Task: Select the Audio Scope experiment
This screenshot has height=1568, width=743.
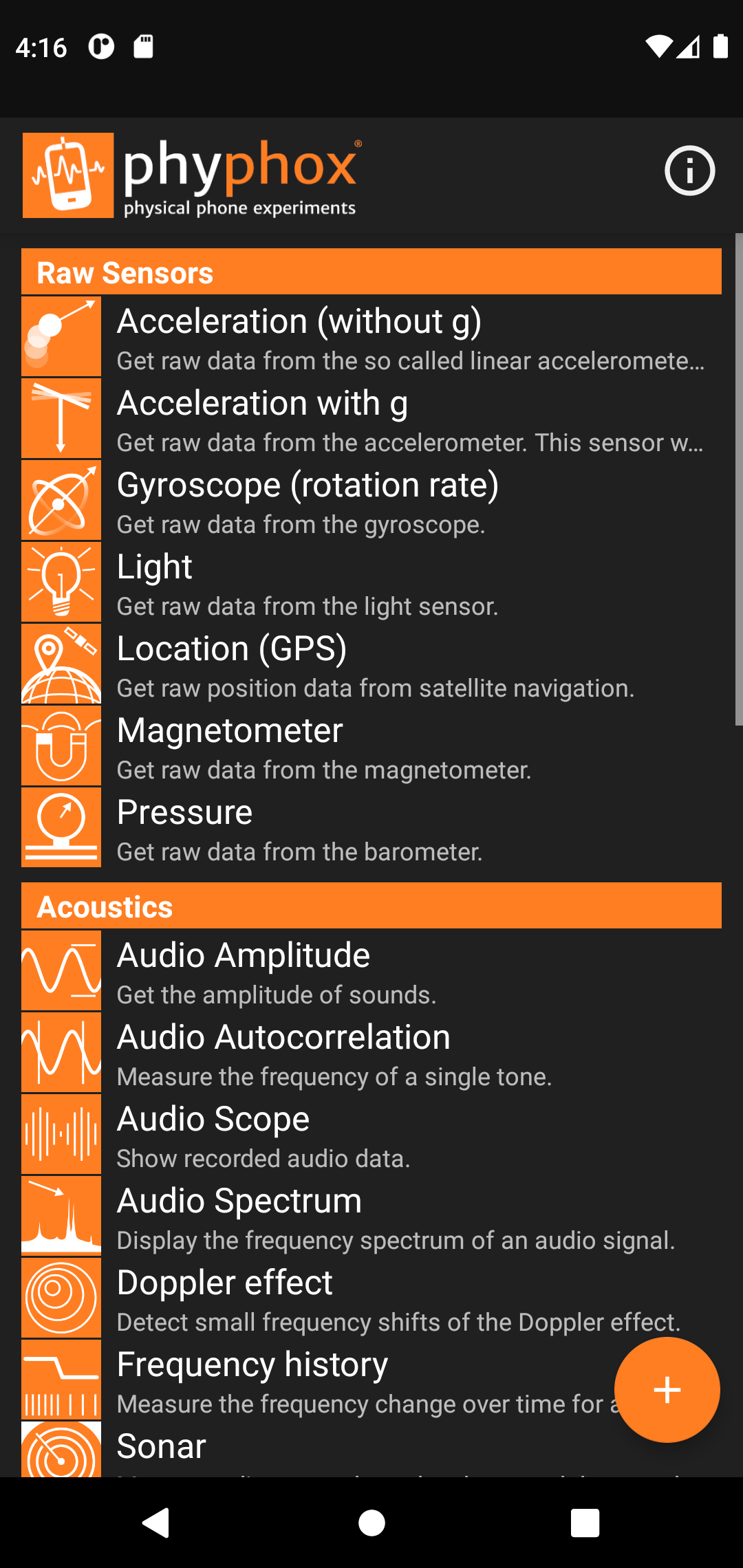Action: tap(371, 1135)
